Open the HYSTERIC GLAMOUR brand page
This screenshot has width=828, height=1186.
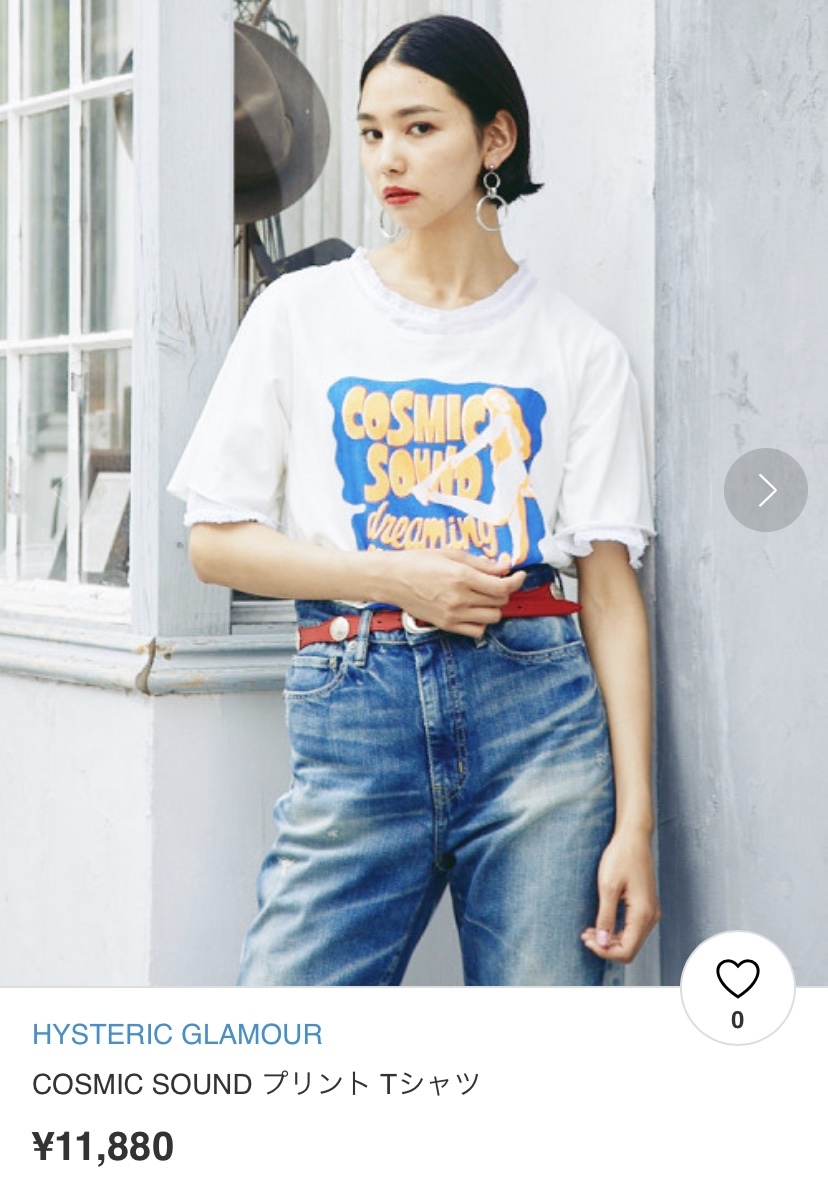pos(177,1034)
